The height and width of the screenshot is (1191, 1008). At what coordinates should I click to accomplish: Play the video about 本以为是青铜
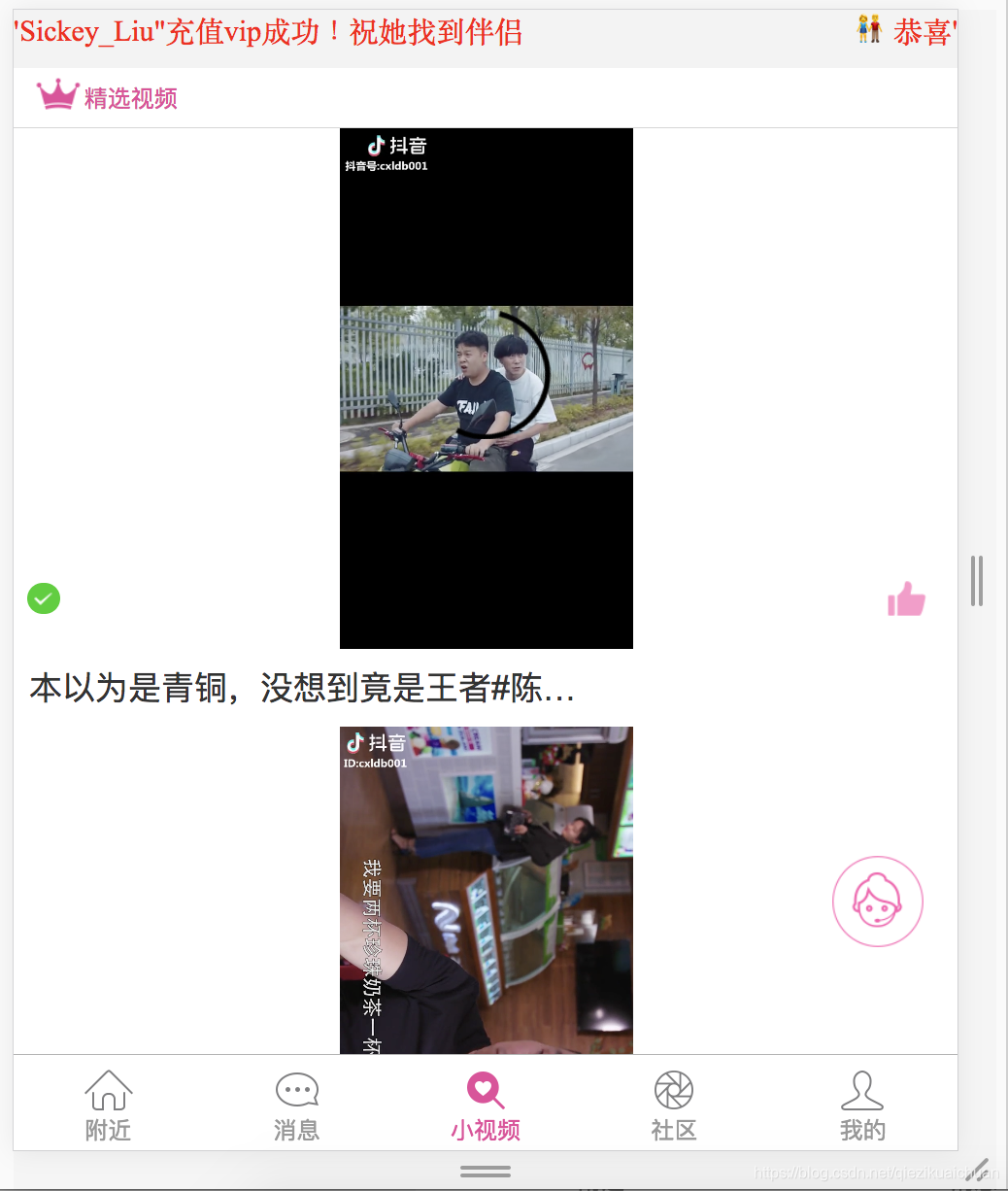pos(486,389)
